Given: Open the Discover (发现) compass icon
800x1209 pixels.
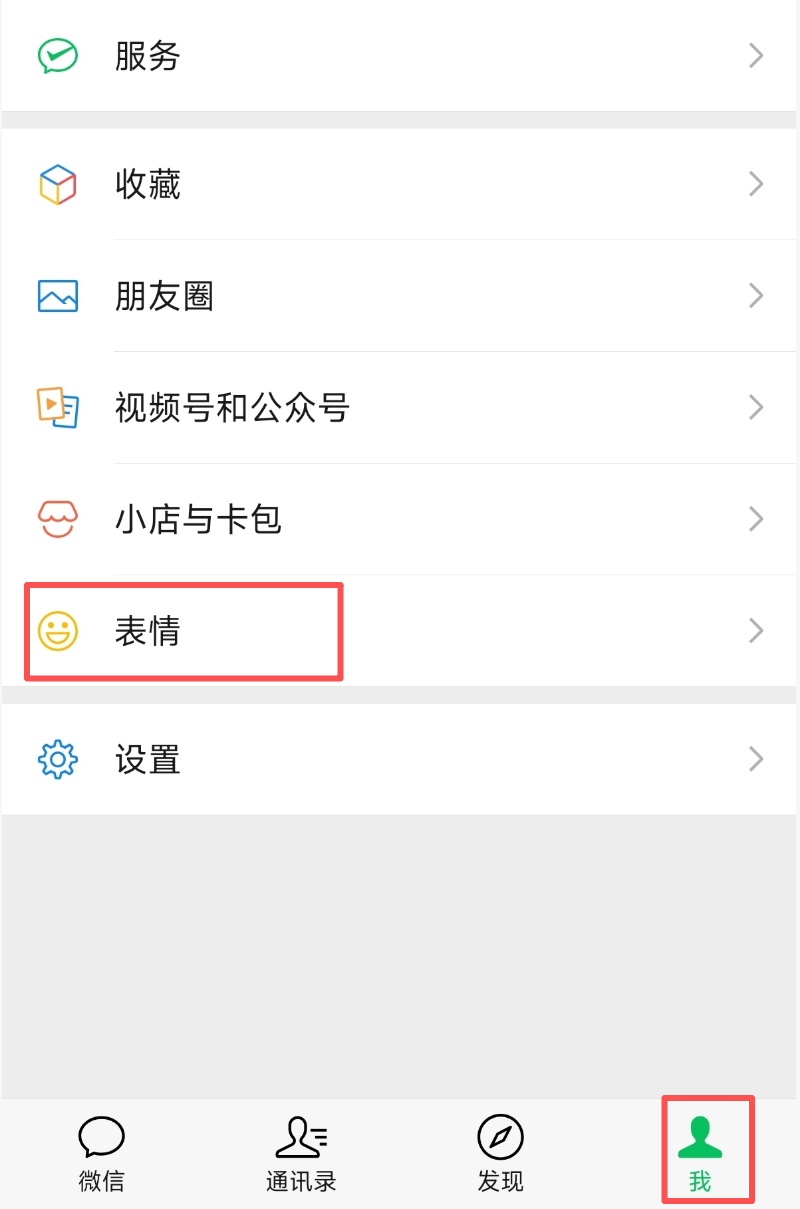Looking at the screenshot, I should click(x=500, y=1138).
